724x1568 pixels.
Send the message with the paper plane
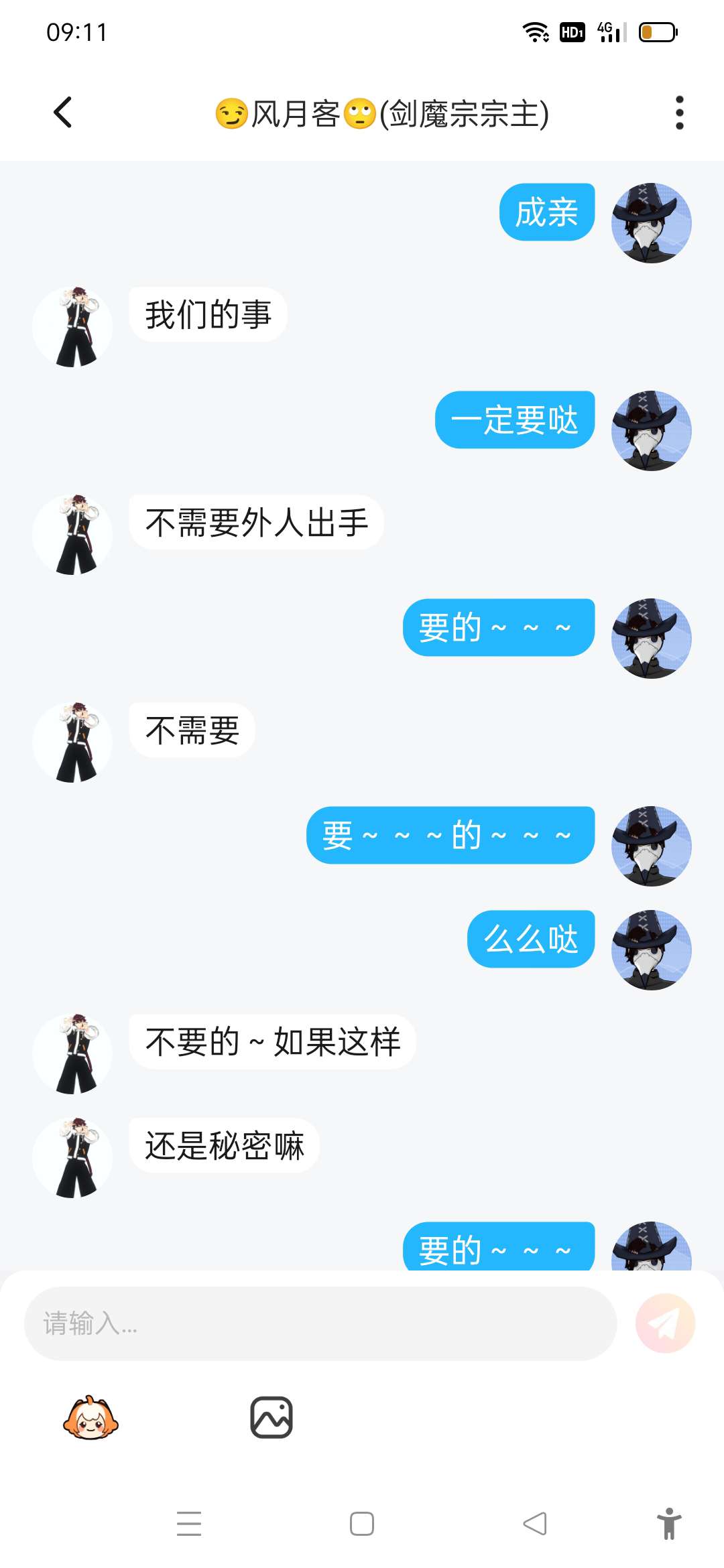[x=665, y=1323]
